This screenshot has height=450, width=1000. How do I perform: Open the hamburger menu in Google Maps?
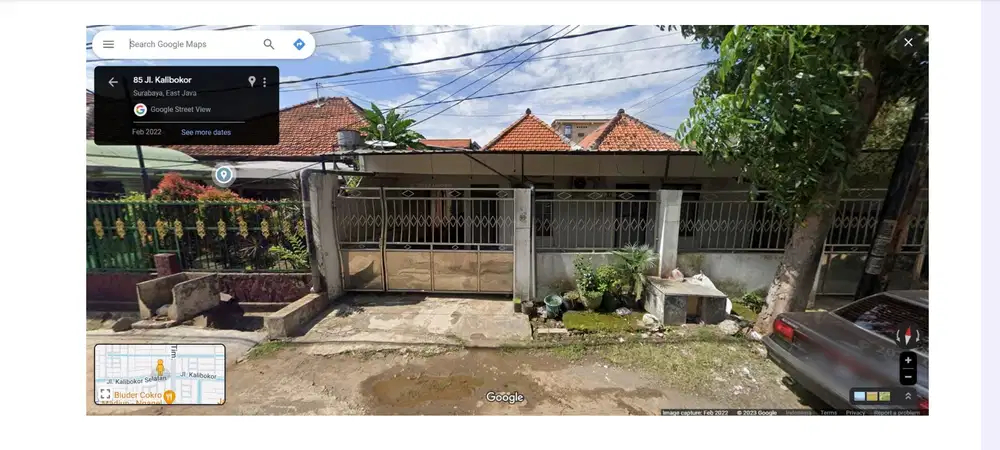click(x=108, y=44)
